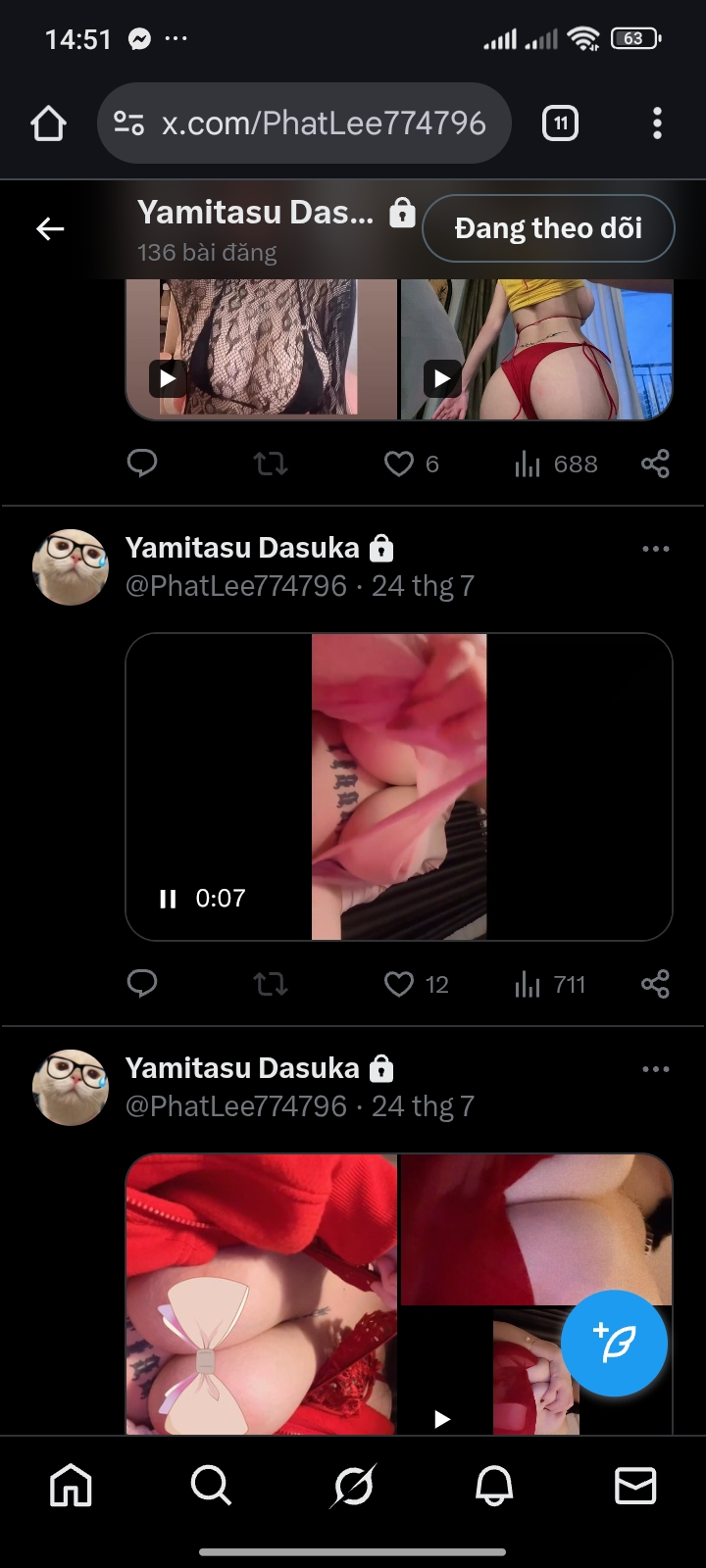This screenshot has width=706, height=1568.
Task: Tap the Đang theo dõi following button
Action: click(548, 228)
